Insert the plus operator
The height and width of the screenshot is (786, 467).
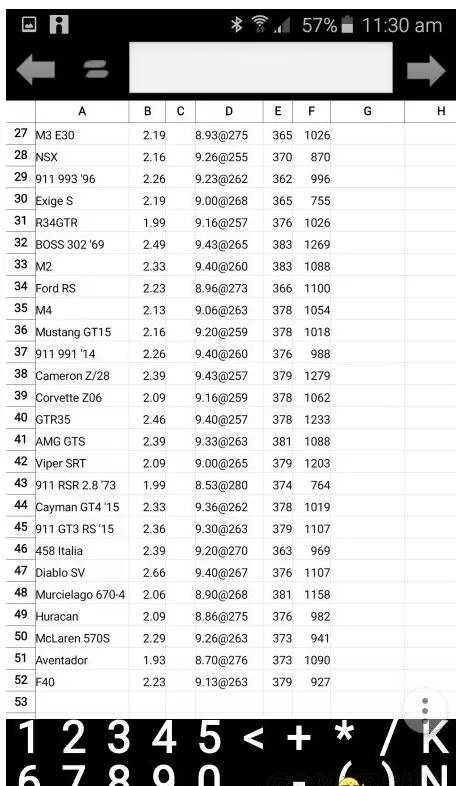[299, 738]
